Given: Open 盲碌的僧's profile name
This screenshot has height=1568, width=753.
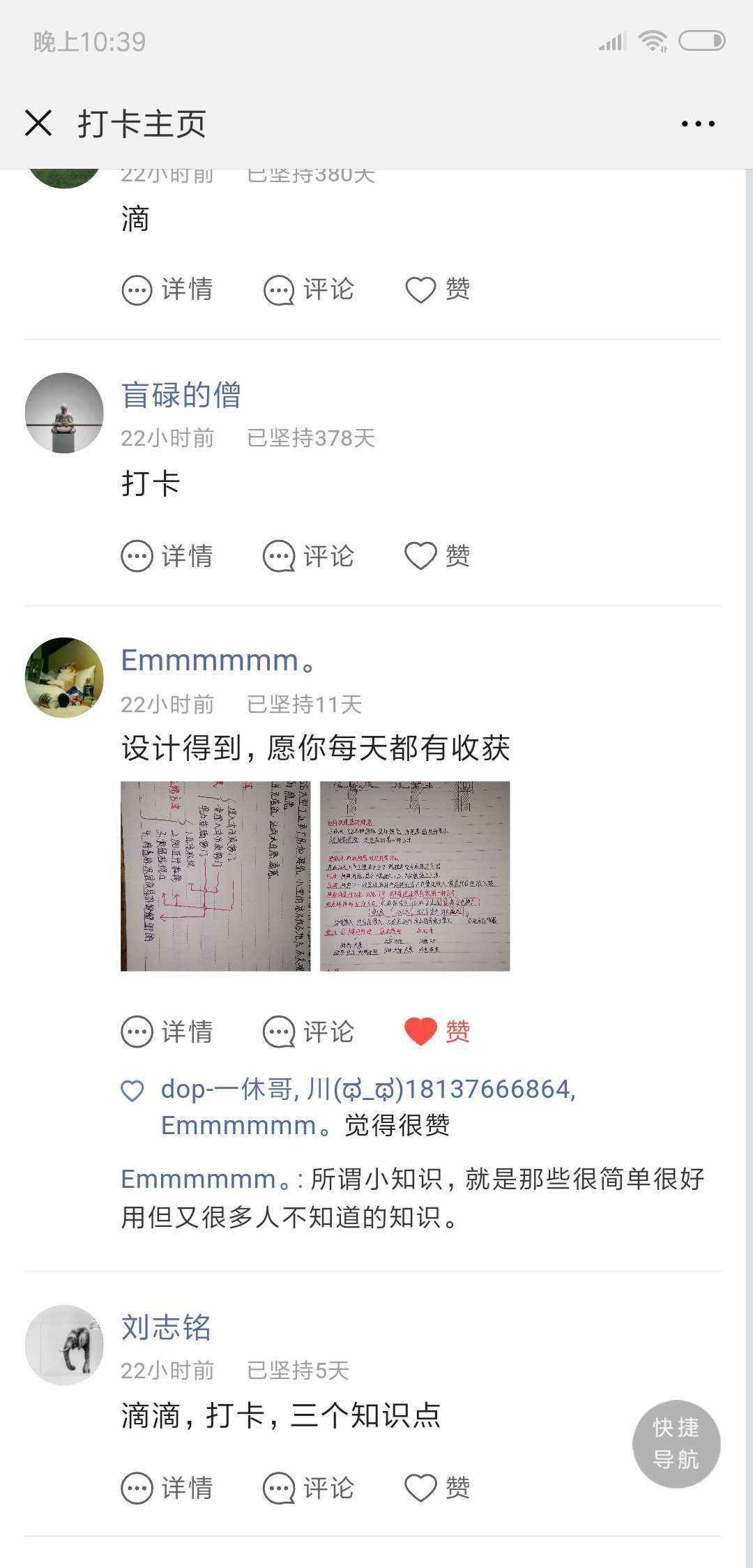Looking at the screenshot, I should (181, 395).
